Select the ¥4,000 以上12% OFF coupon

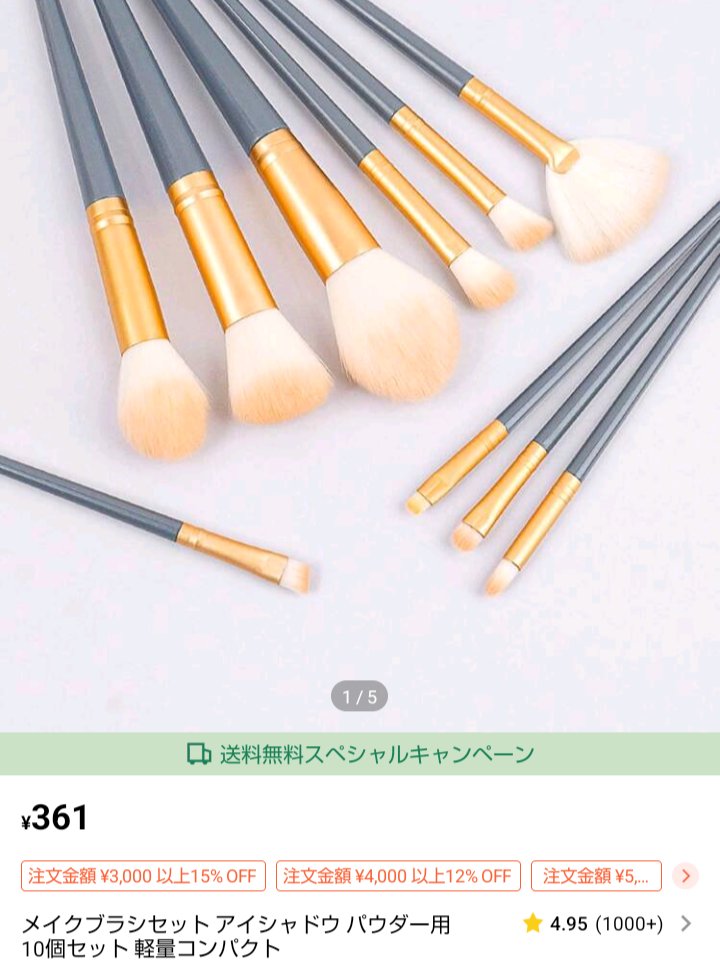point(398,876)
